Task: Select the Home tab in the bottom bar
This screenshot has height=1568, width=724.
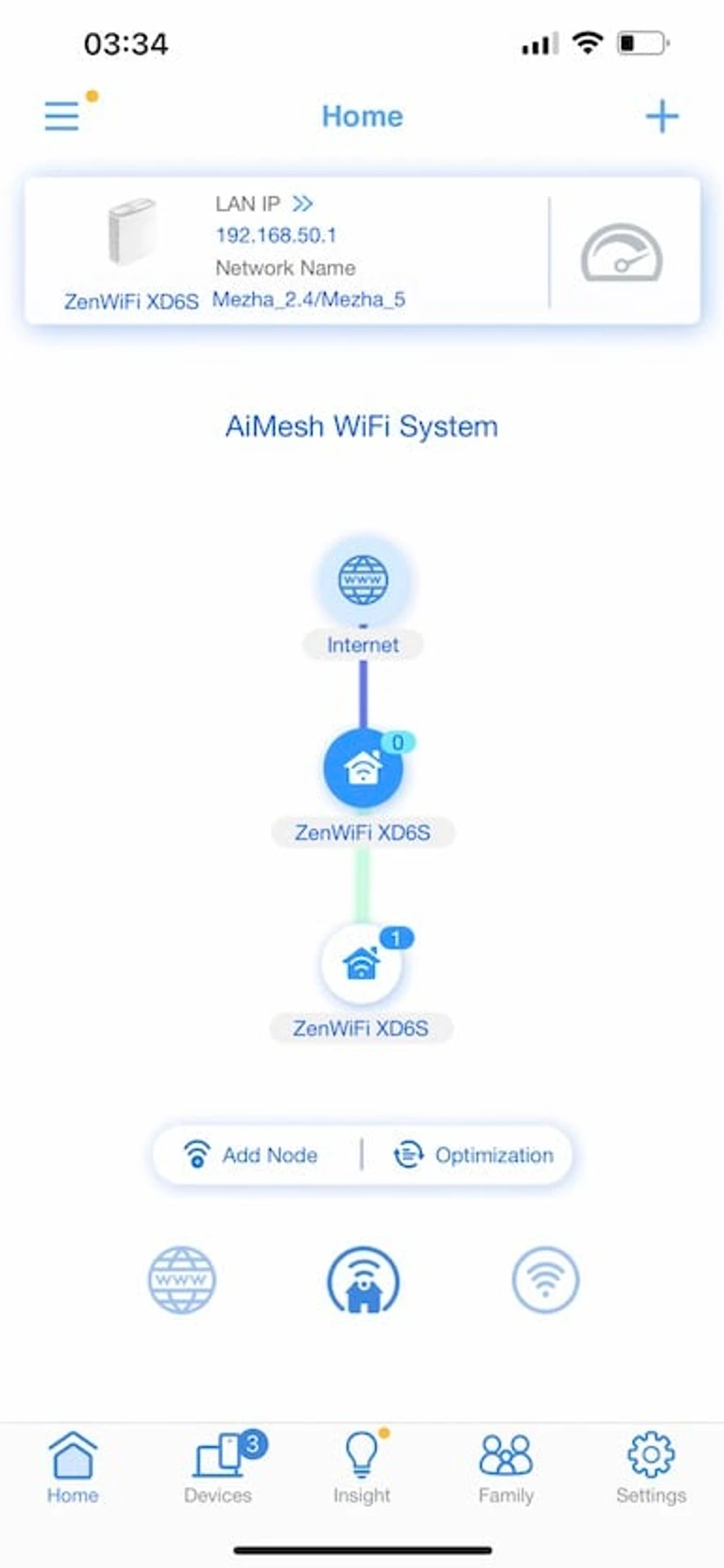Action: pyautogui.click(x=73, y=1468)
